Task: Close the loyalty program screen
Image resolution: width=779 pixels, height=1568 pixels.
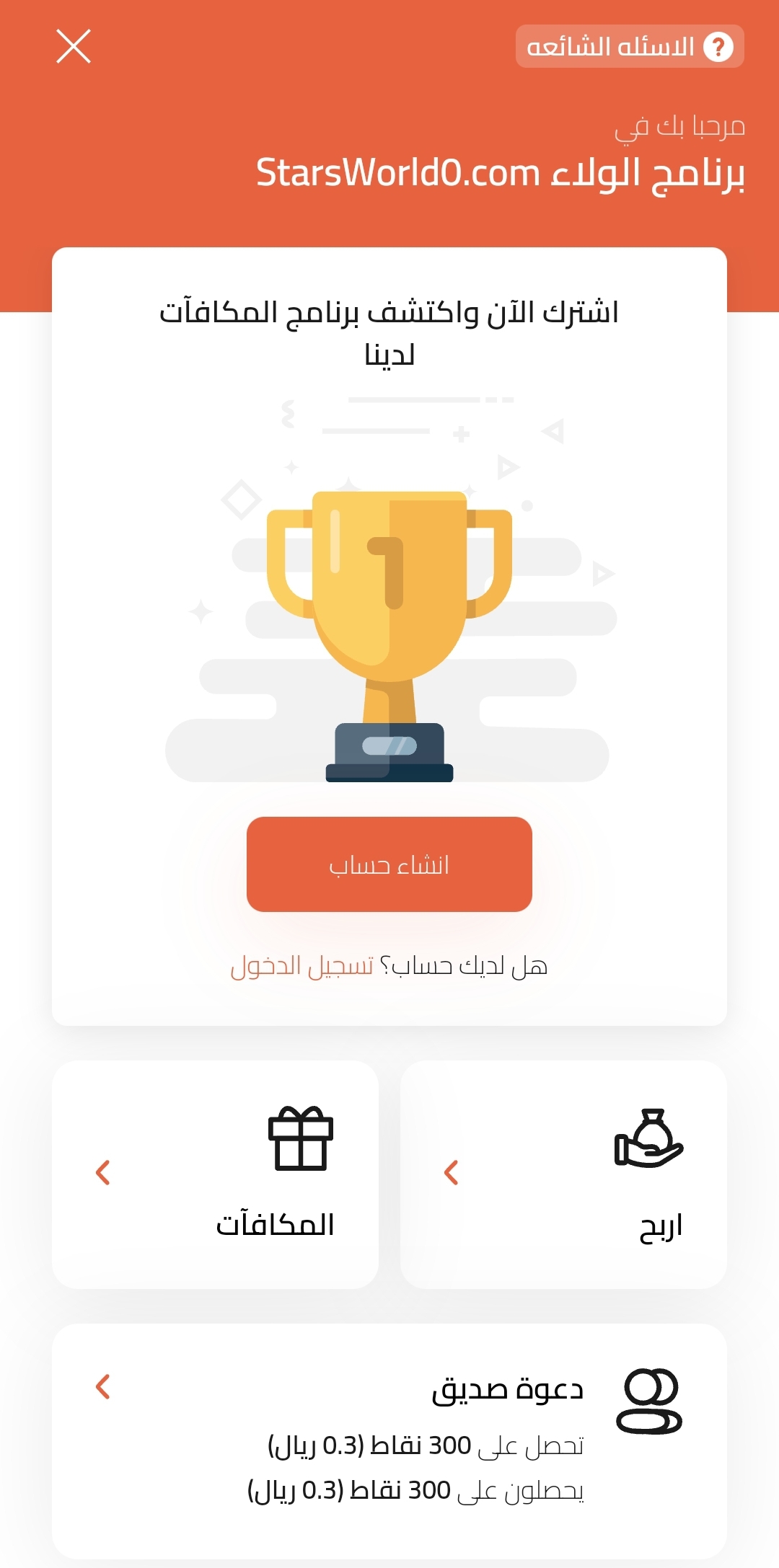Action: click(74, 47)
